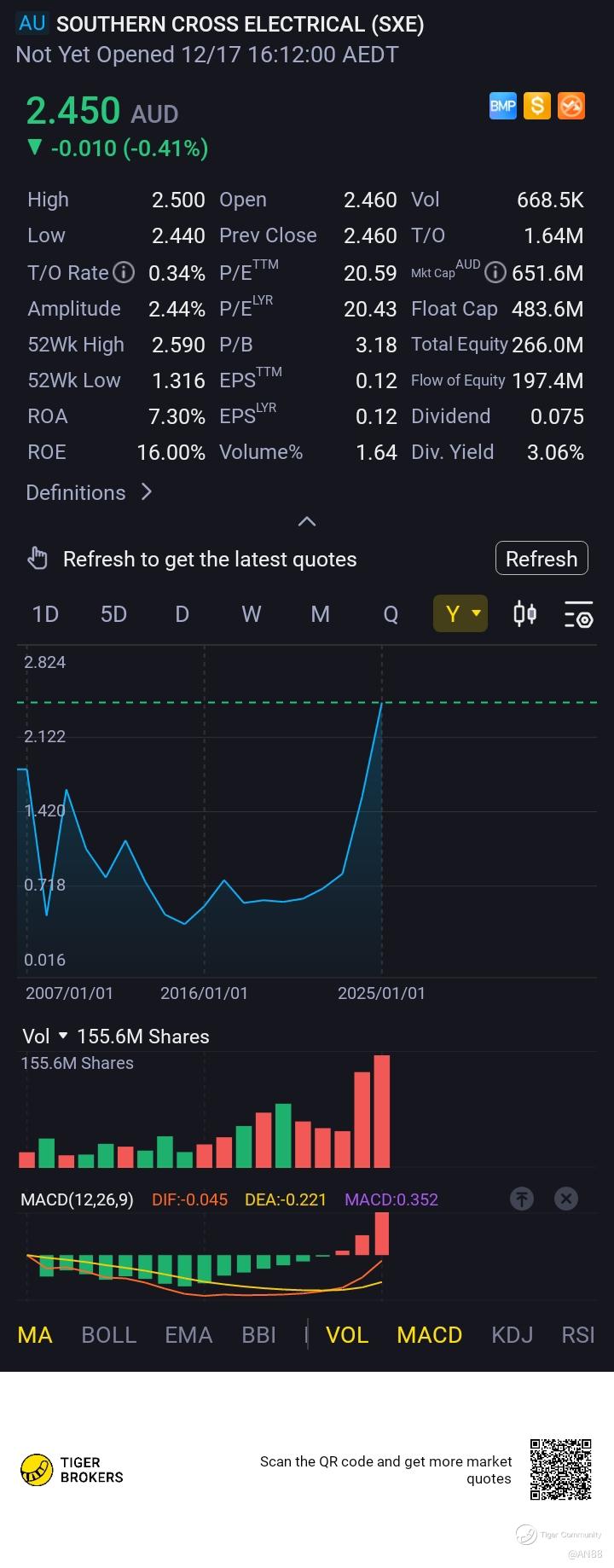Open the Y period dropdown

coord(460,614)
